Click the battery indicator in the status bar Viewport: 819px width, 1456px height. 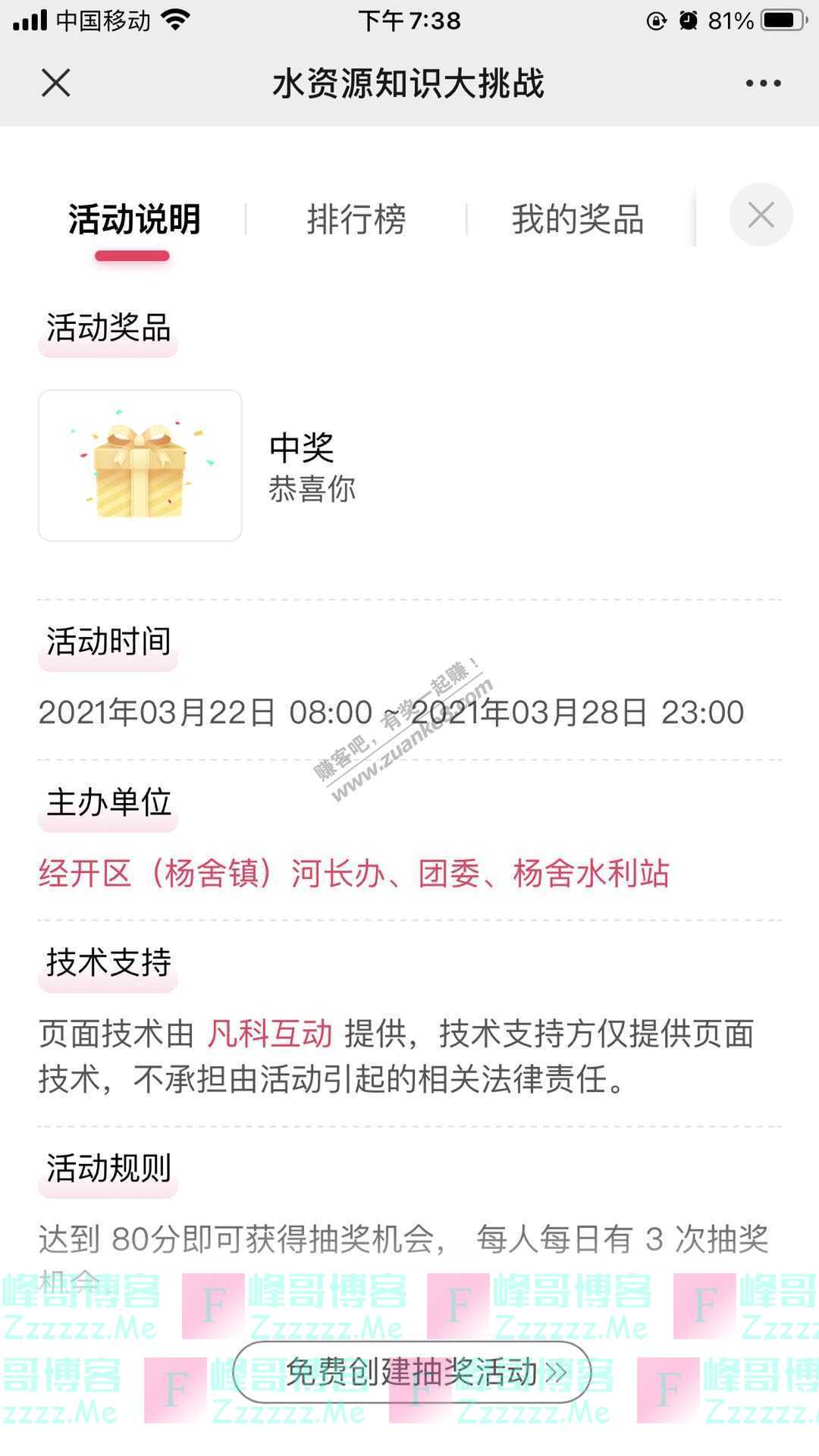778,20
